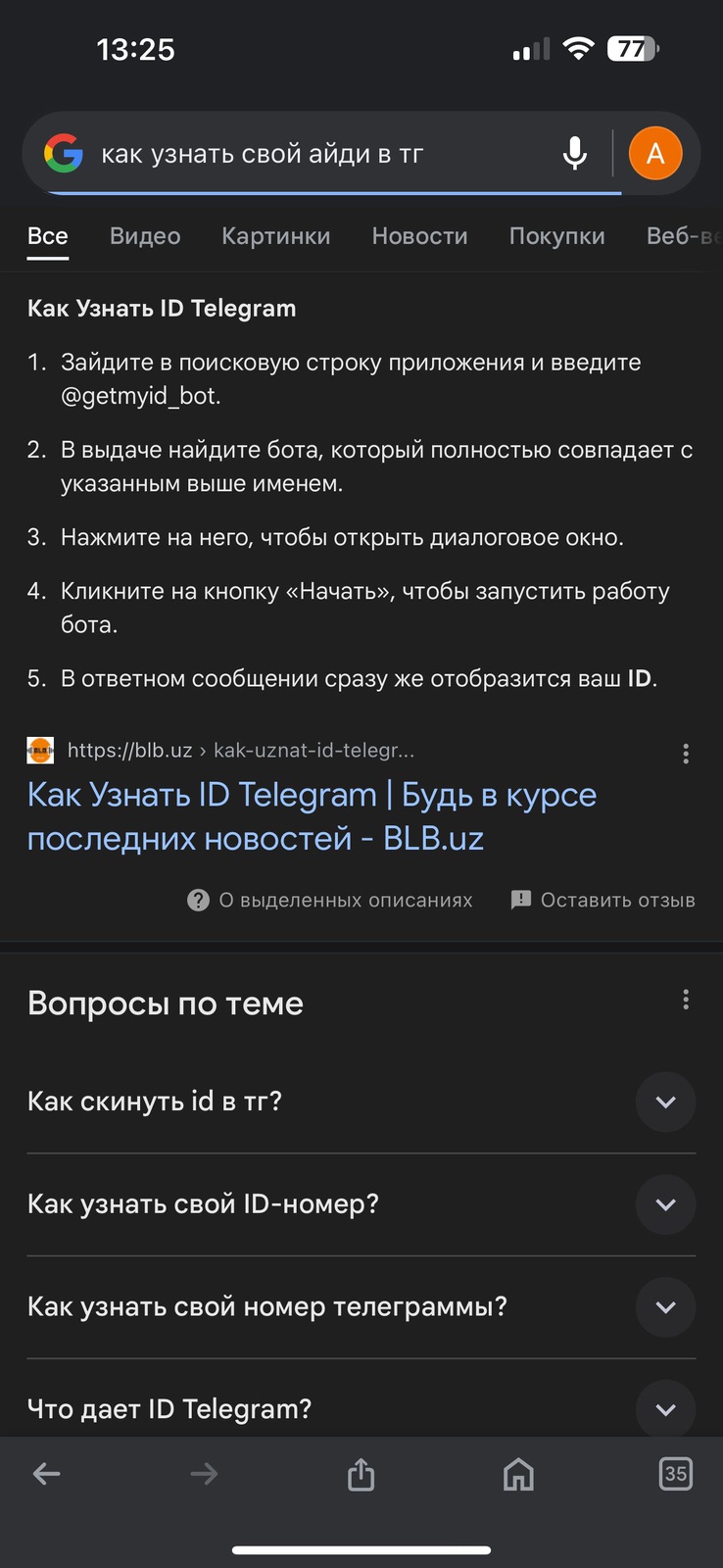Screen dimensions: 723x1568
Task: Share this page from the bottom toolbar
Action: click(x=361, y=1473)
